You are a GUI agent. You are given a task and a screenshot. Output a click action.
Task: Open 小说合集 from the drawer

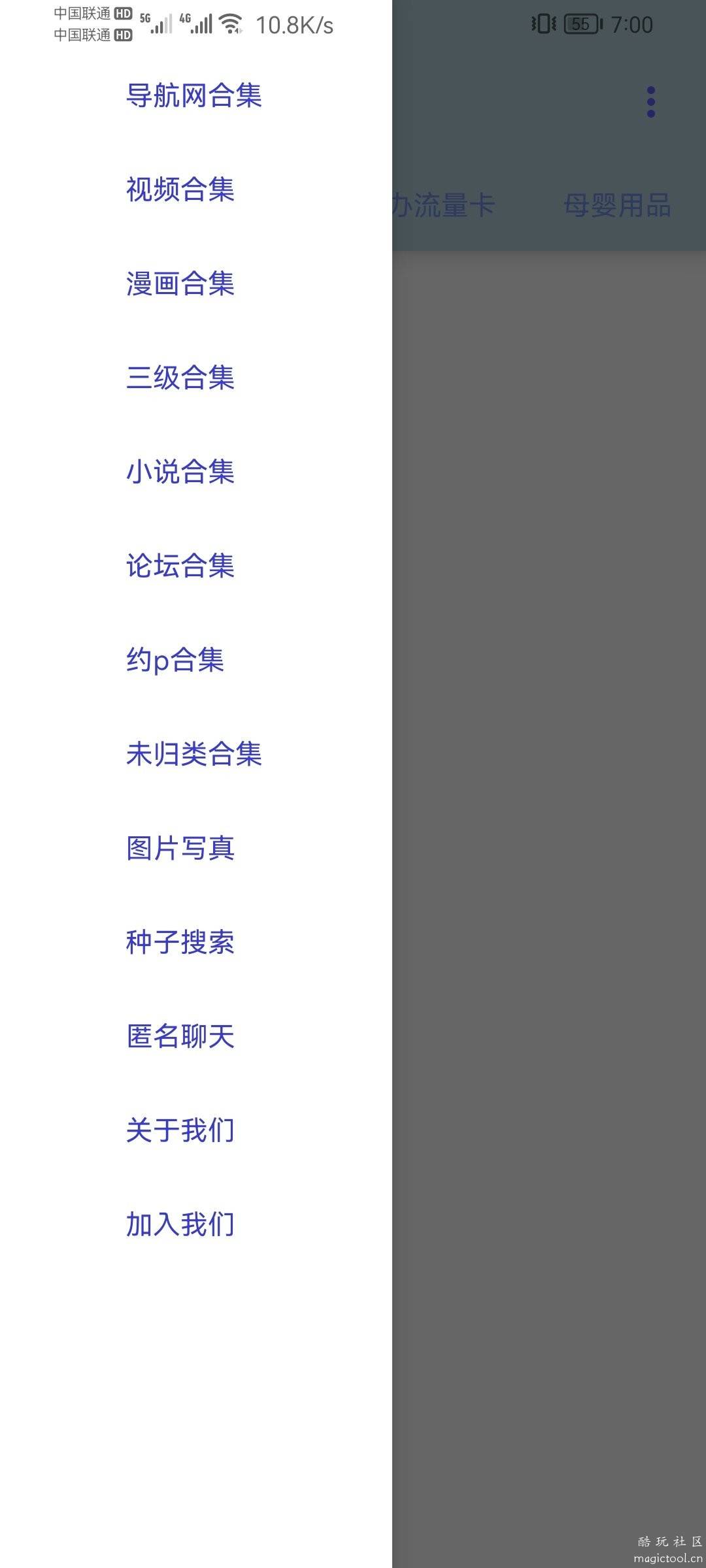point(180,472)
